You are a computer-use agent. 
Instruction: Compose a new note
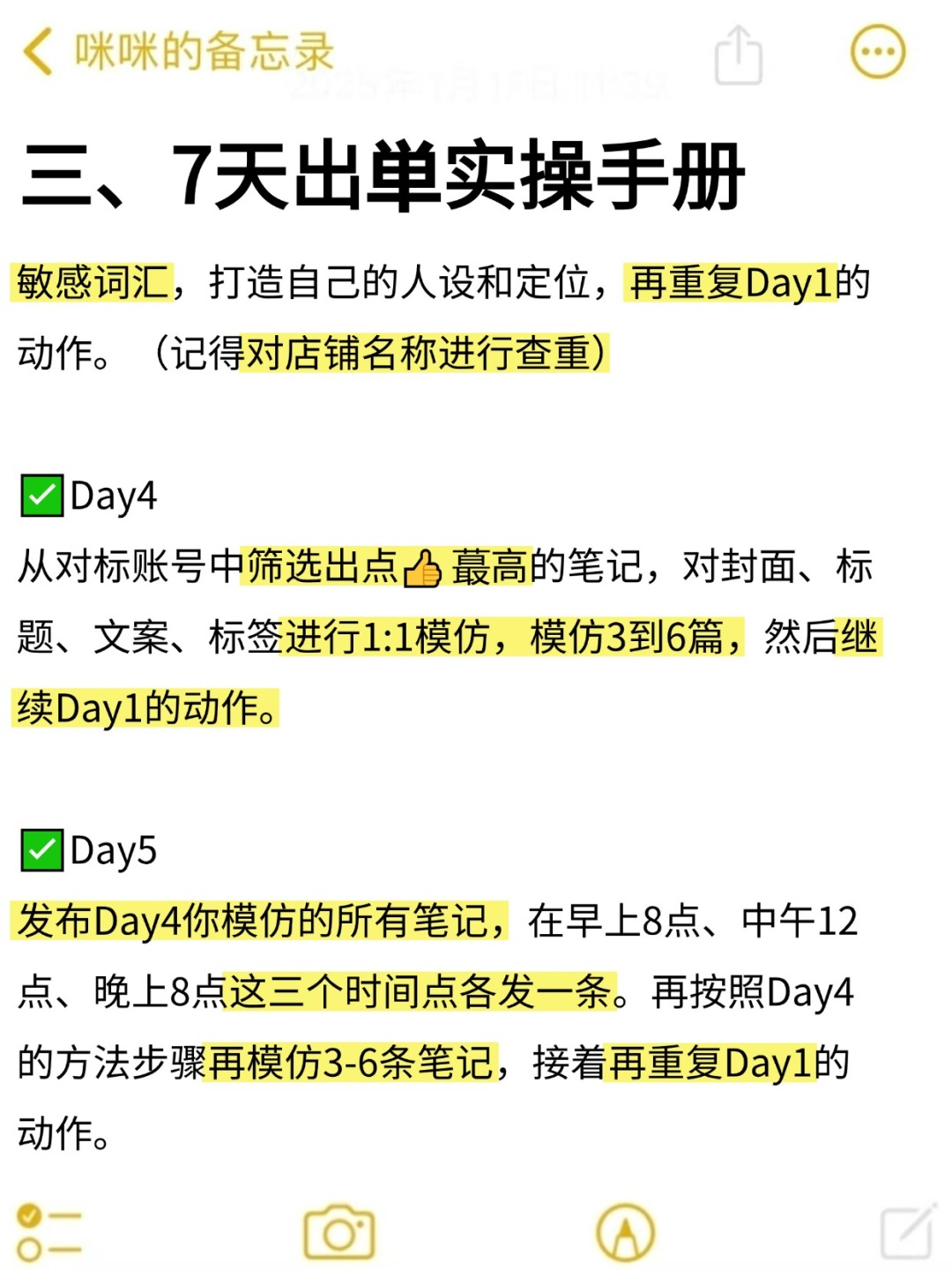click(x=908, y=1230)
